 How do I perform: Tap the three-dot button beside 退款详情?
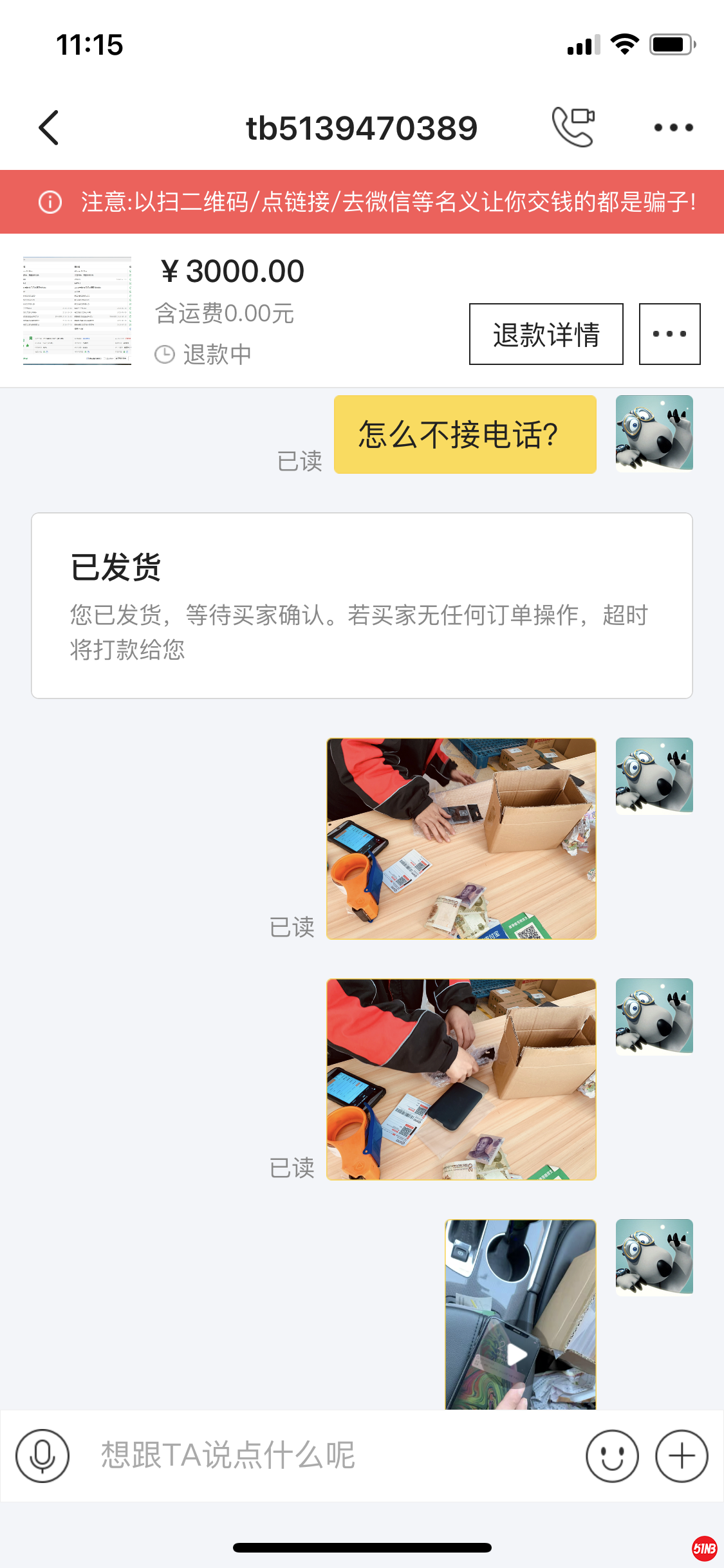pos(669,334)
